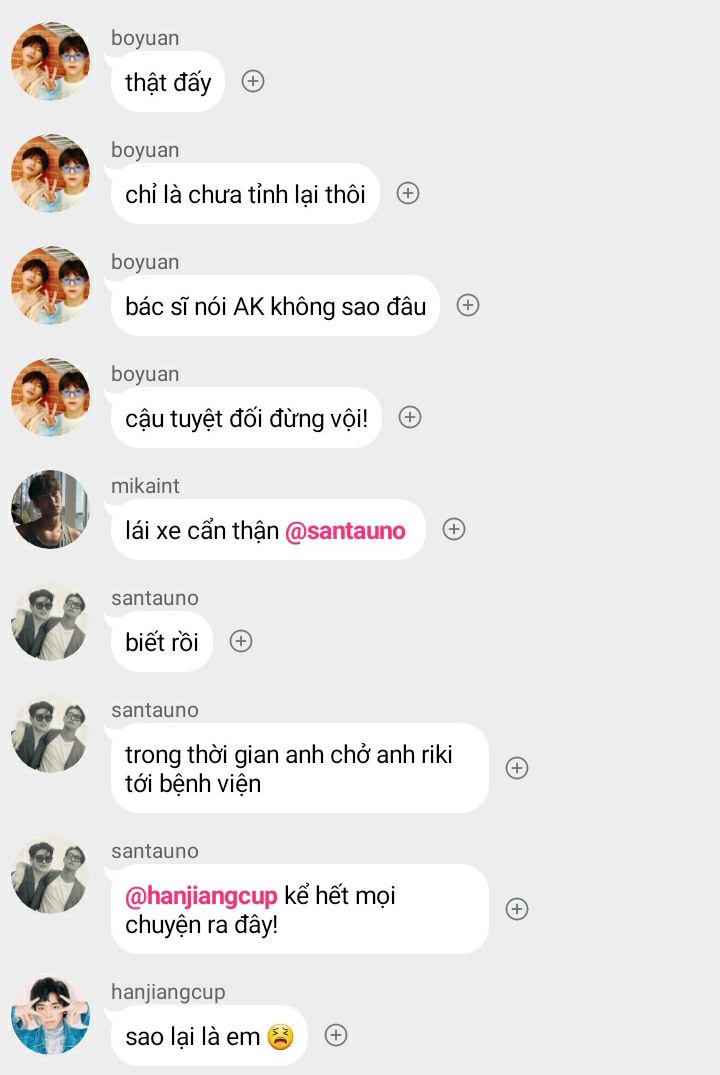The width and height of the screenshot is (720, 1075).
Task: Open the @hanjiangcup mention link
Action: [201, 895]
